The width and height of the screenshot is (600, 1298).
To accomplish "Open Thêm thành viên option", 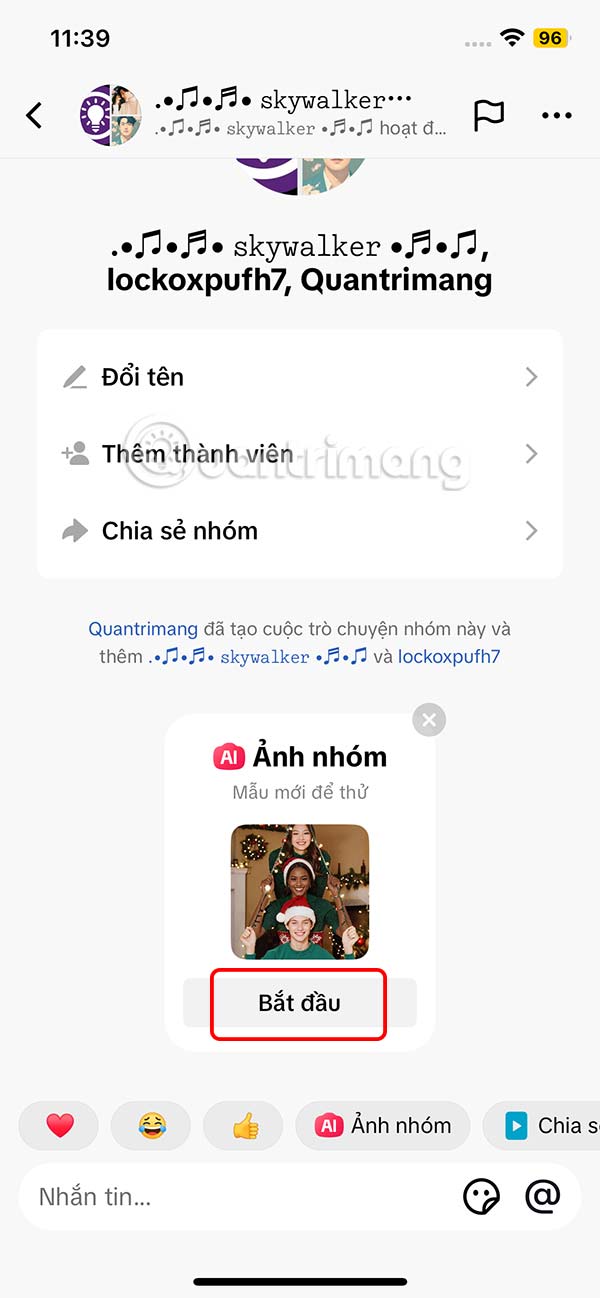I will (300, 454).
